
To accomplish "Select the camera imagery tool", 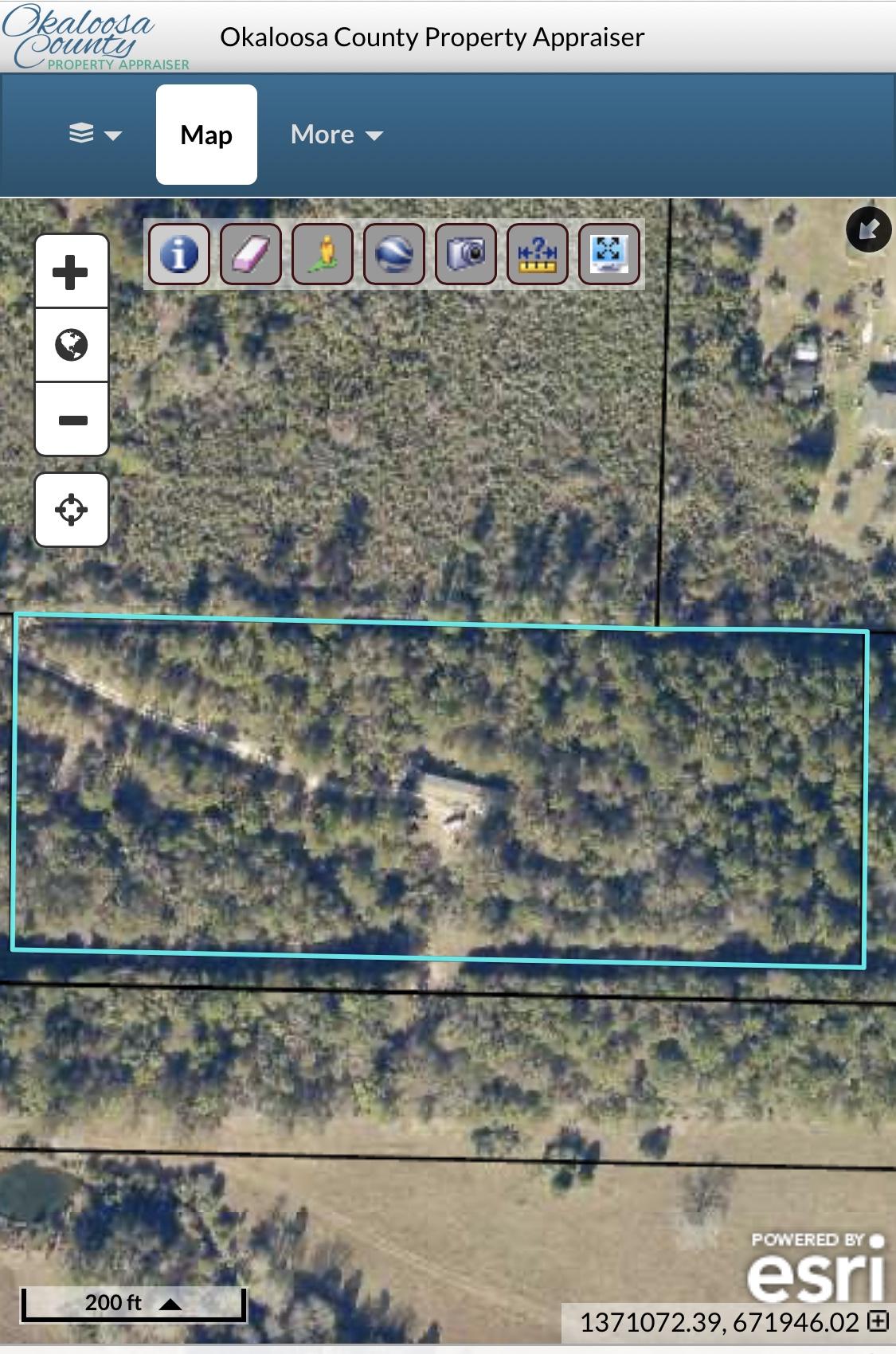I will tap(466, 254).
